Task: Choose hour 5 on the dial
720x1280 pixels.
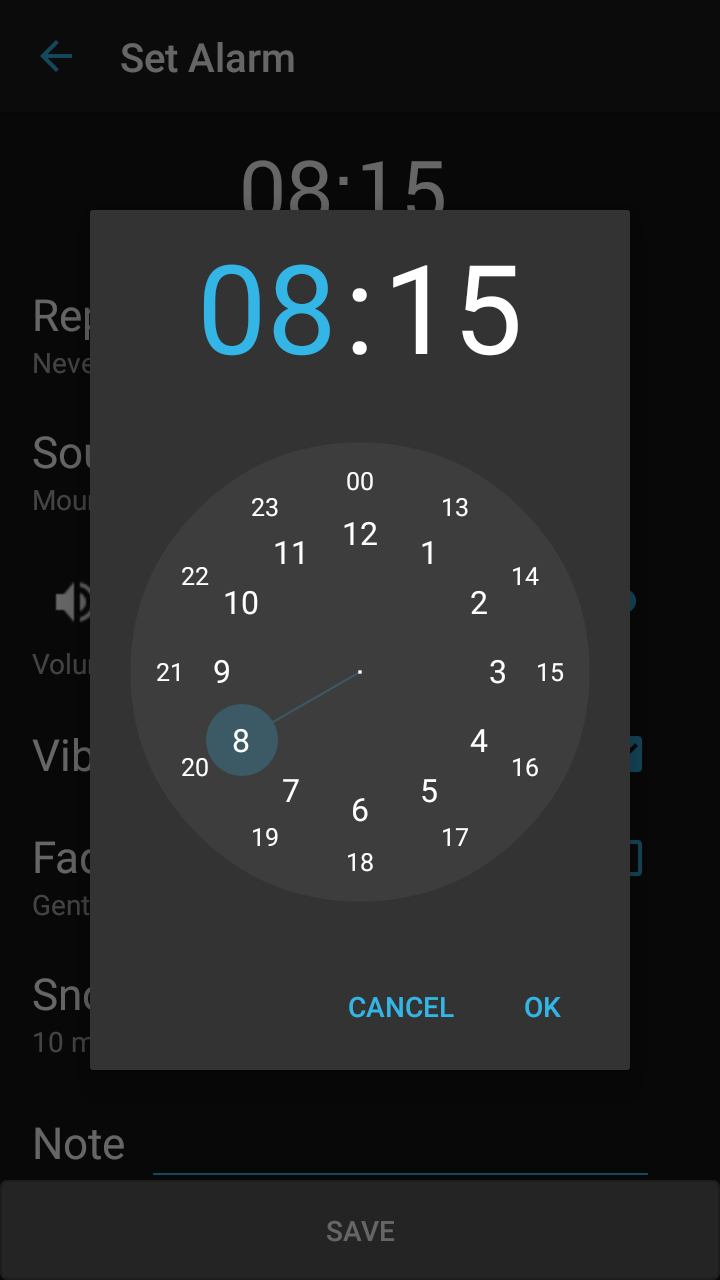Action: tap(429, 791)
